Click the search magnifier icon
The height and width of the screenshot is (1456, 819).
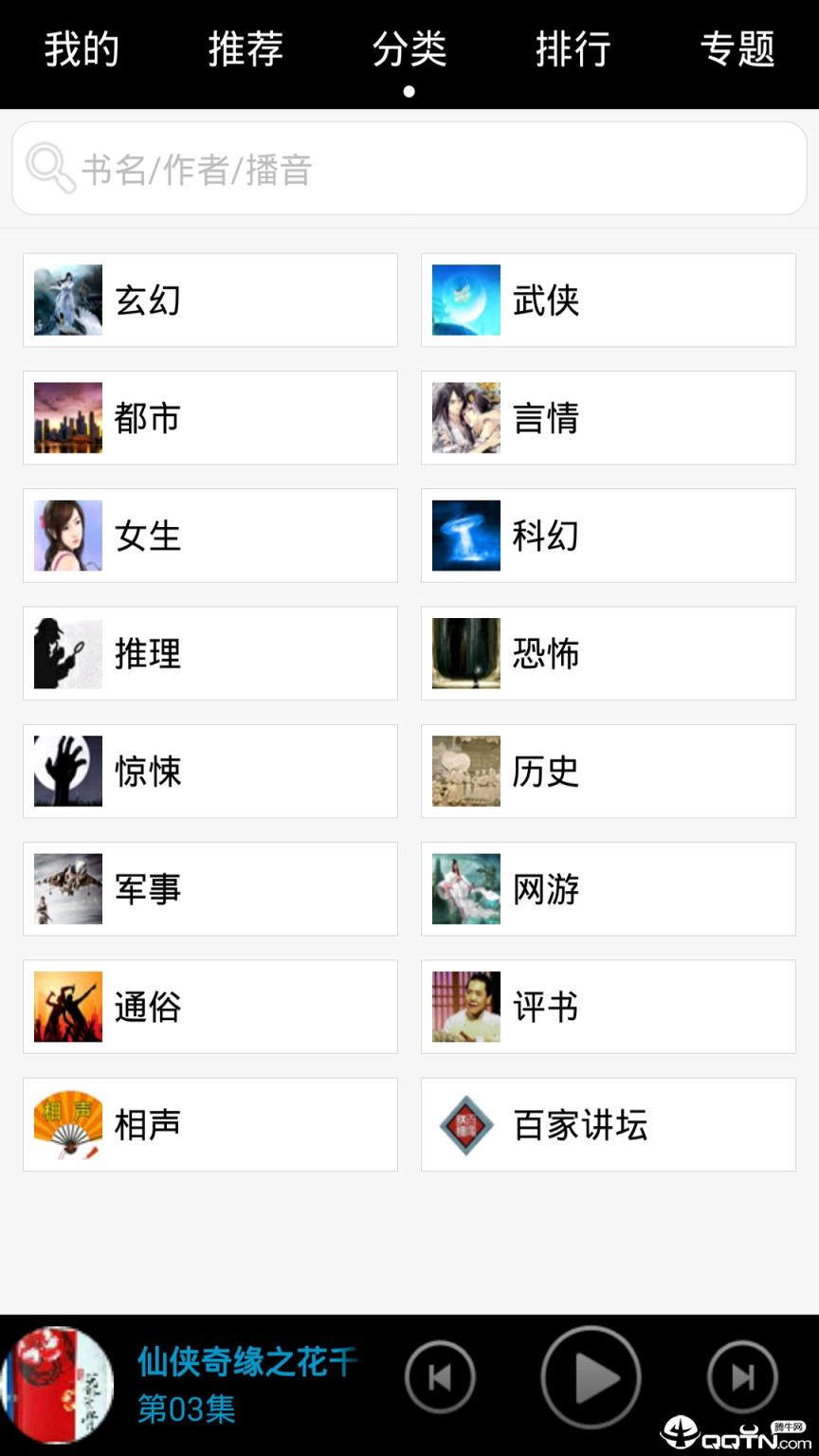(x=51, y=168)
